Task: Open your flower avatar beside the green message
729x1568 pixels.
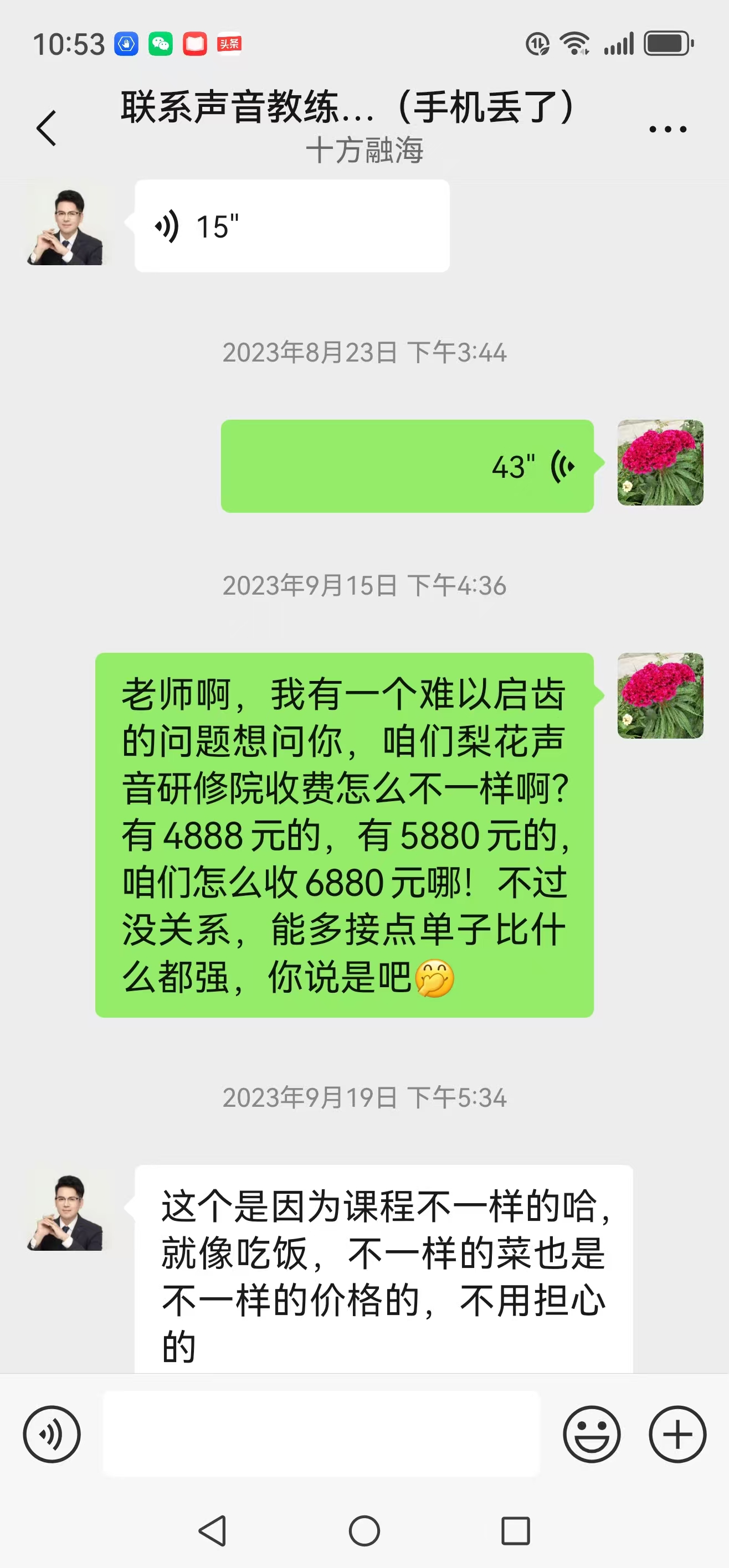Action: (x=661, y=697)
